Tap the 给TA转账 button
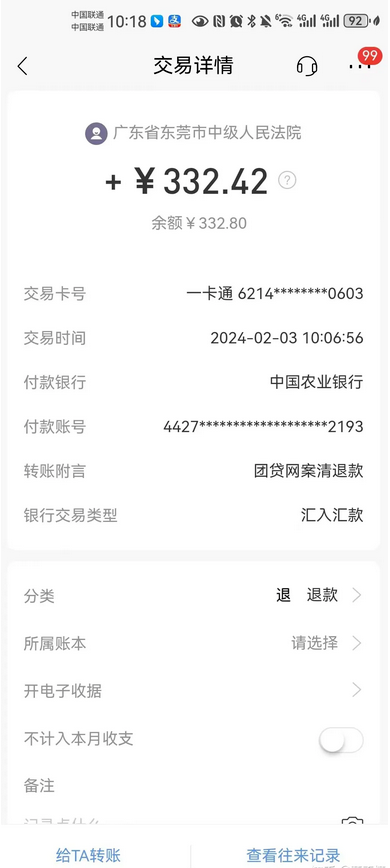The width and height of the screenshot is (390, 868). pos(88,855)
